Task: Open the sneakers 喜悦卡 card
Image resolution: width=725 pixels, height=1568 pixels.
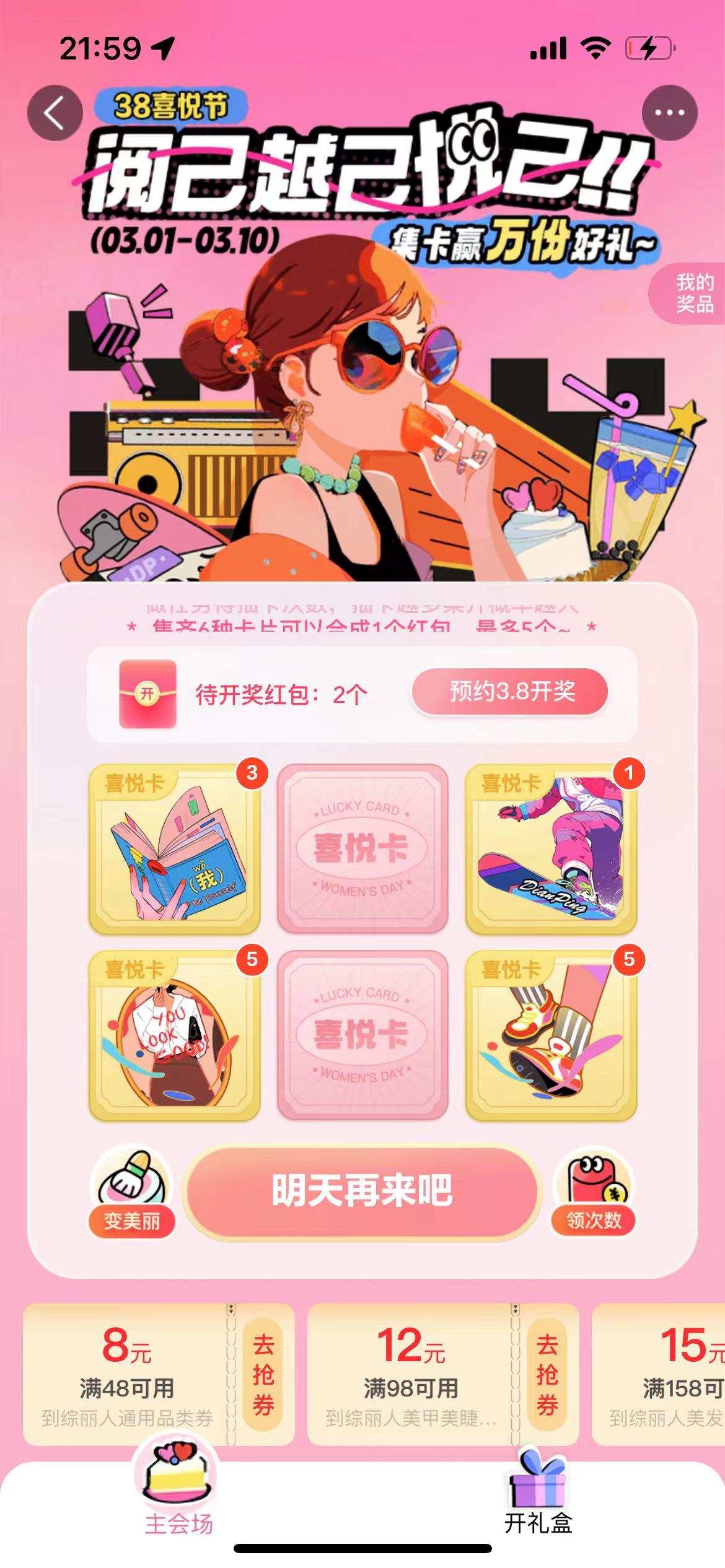Action: 551,1035
